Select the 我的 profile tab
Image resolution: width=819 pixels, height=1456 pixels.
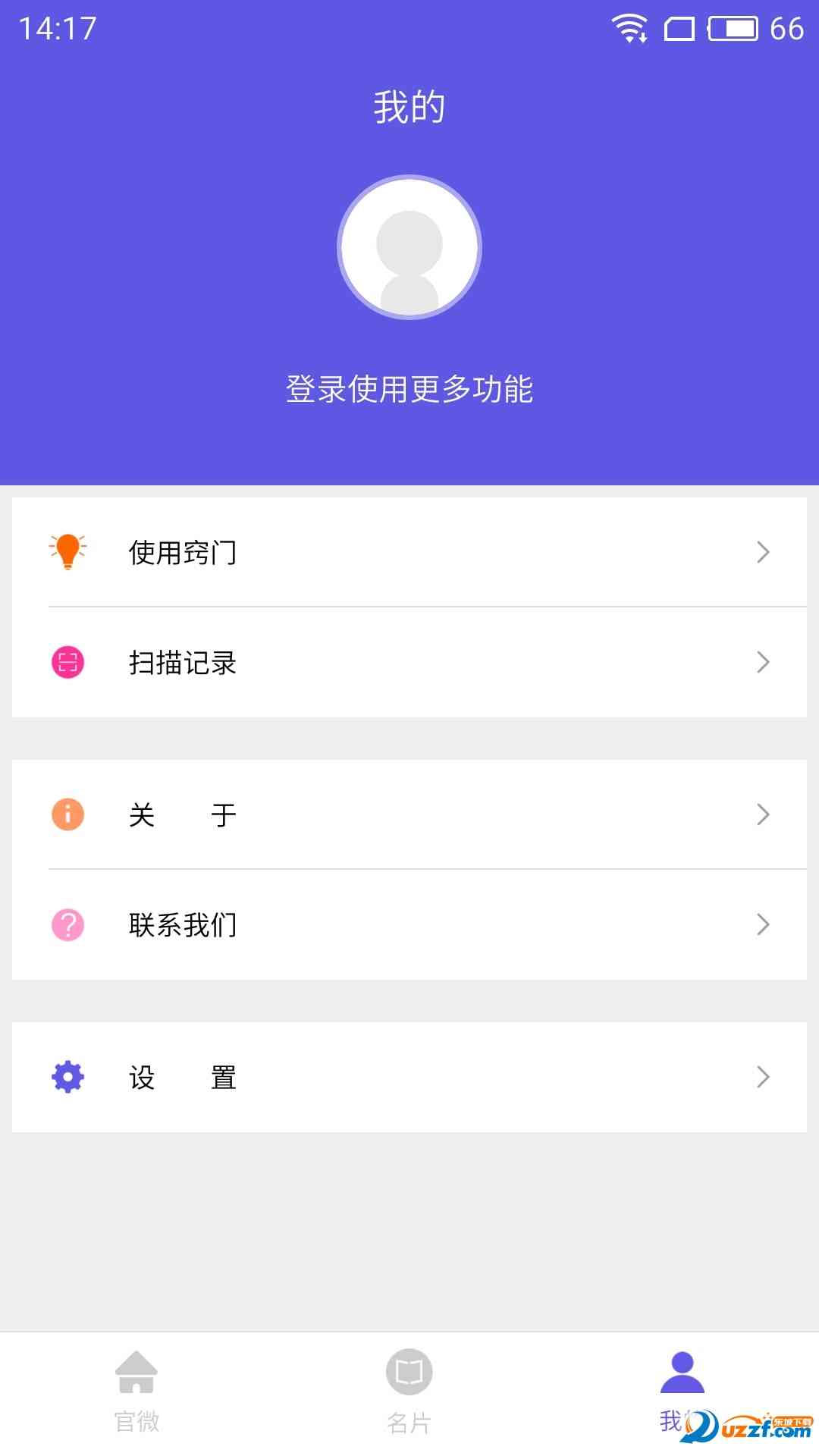pyautogui.click(x=682, y=1388)
